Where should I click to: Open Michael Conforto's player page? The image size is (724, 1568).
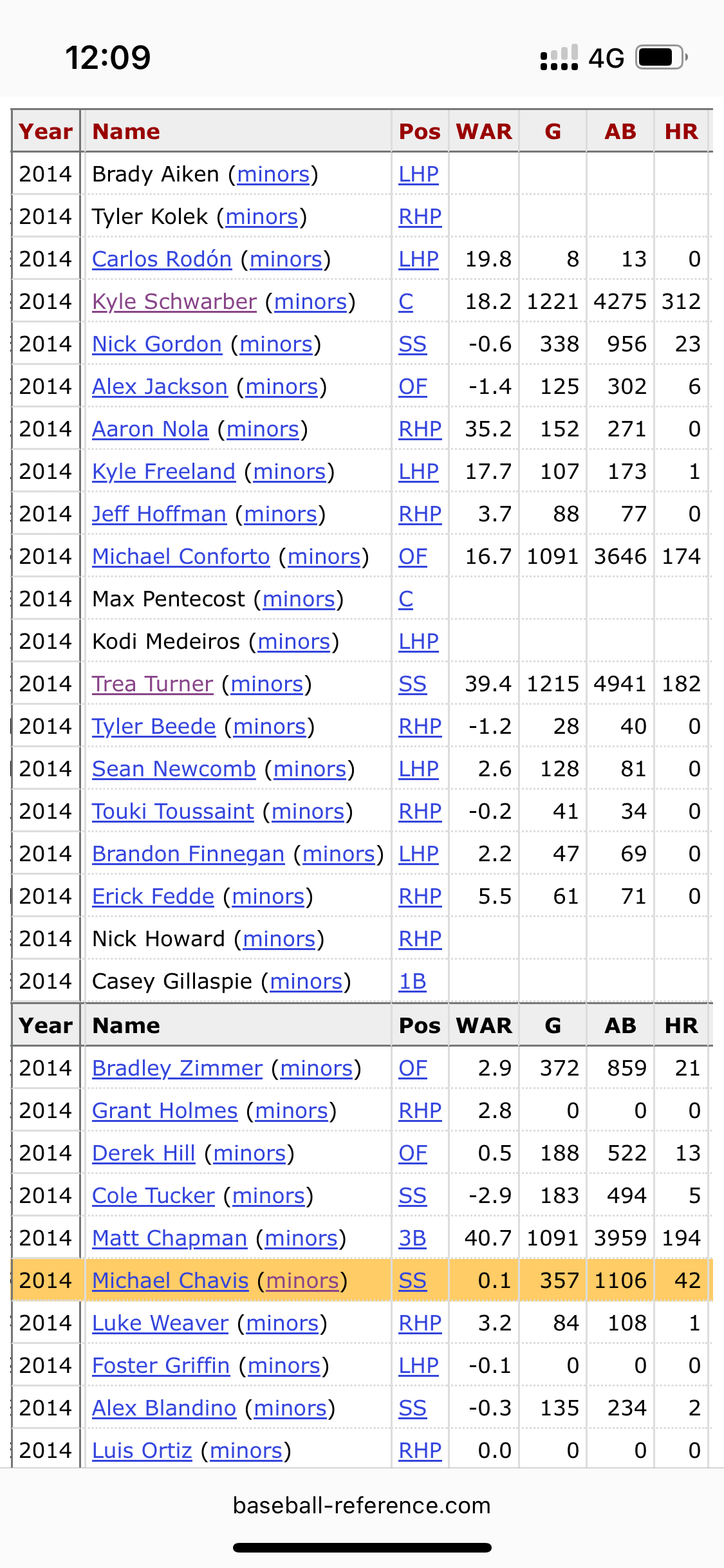(x=181, y=557)
